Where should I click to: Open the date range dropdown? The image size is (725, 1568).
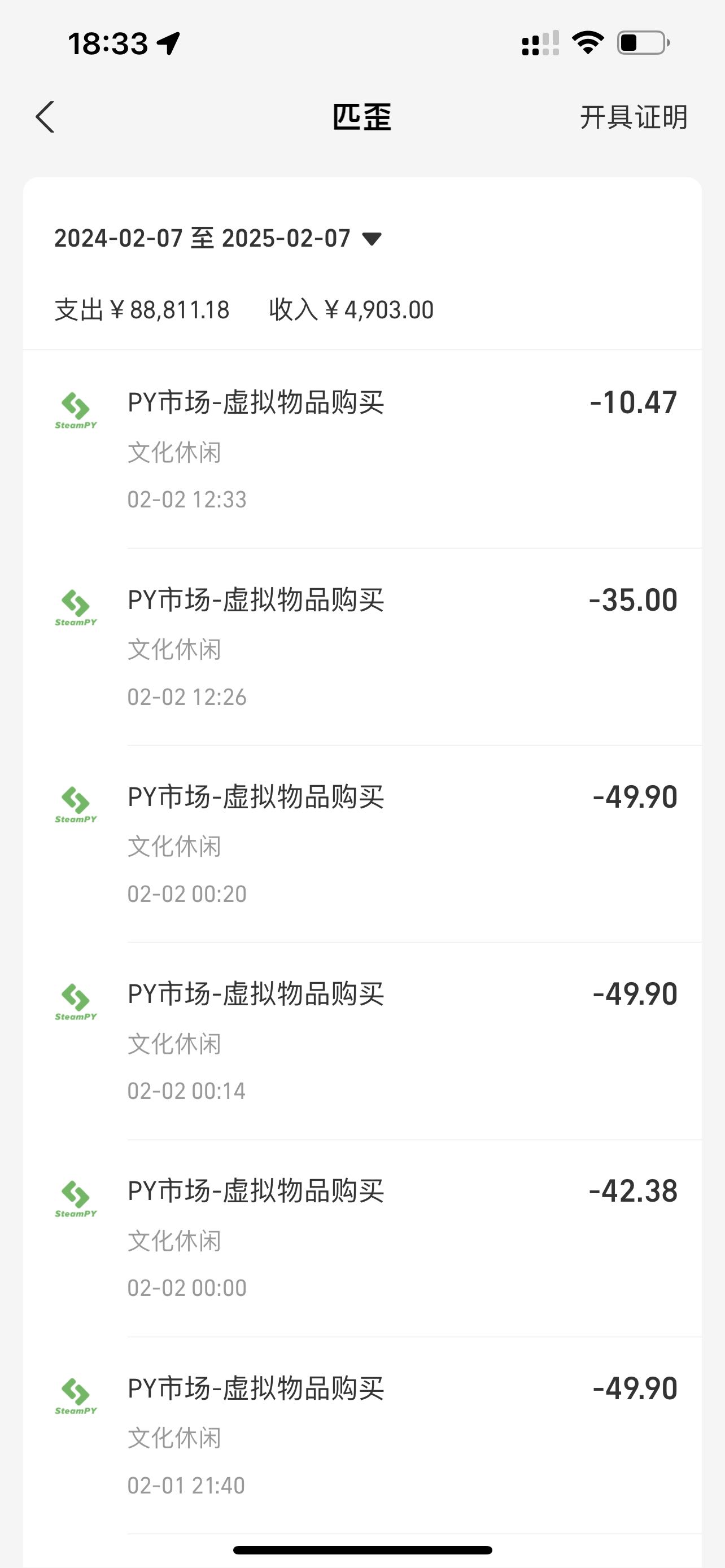click(x=218, y=238)
